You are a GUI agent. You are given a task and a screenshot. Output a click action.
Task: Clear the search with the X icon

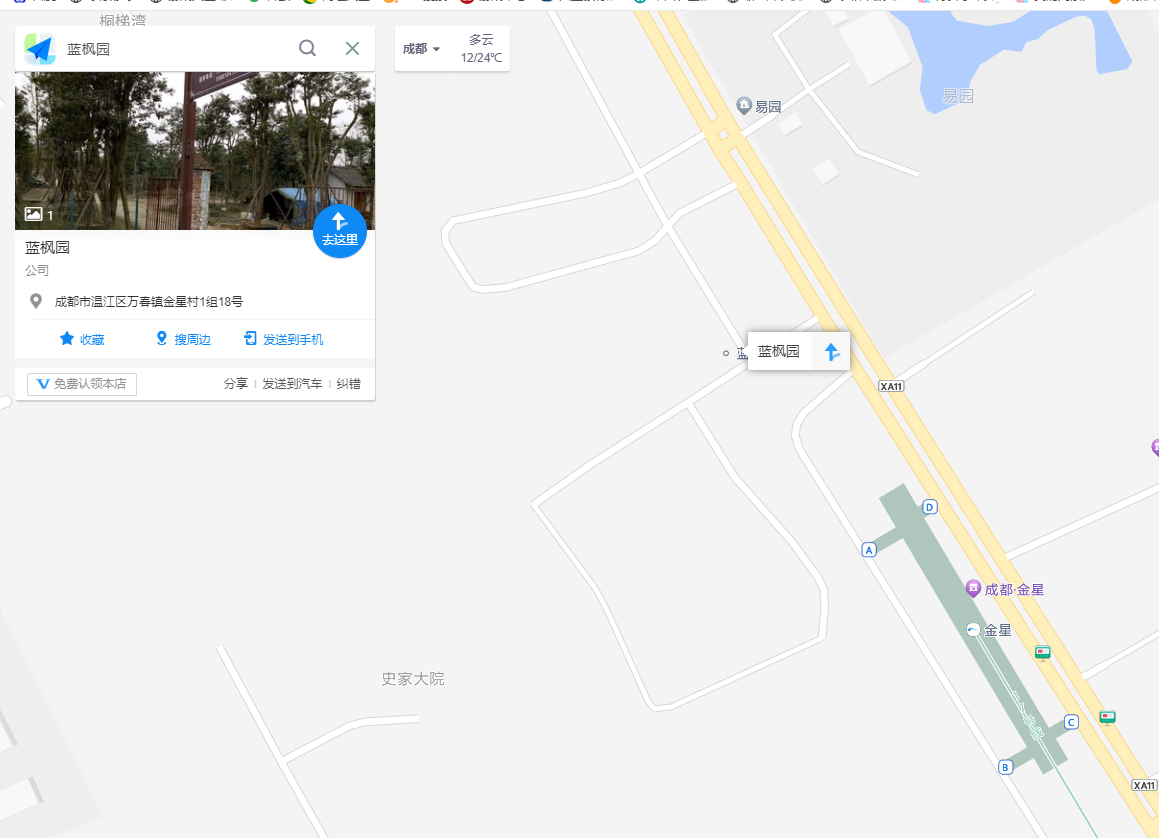point(352,48)
